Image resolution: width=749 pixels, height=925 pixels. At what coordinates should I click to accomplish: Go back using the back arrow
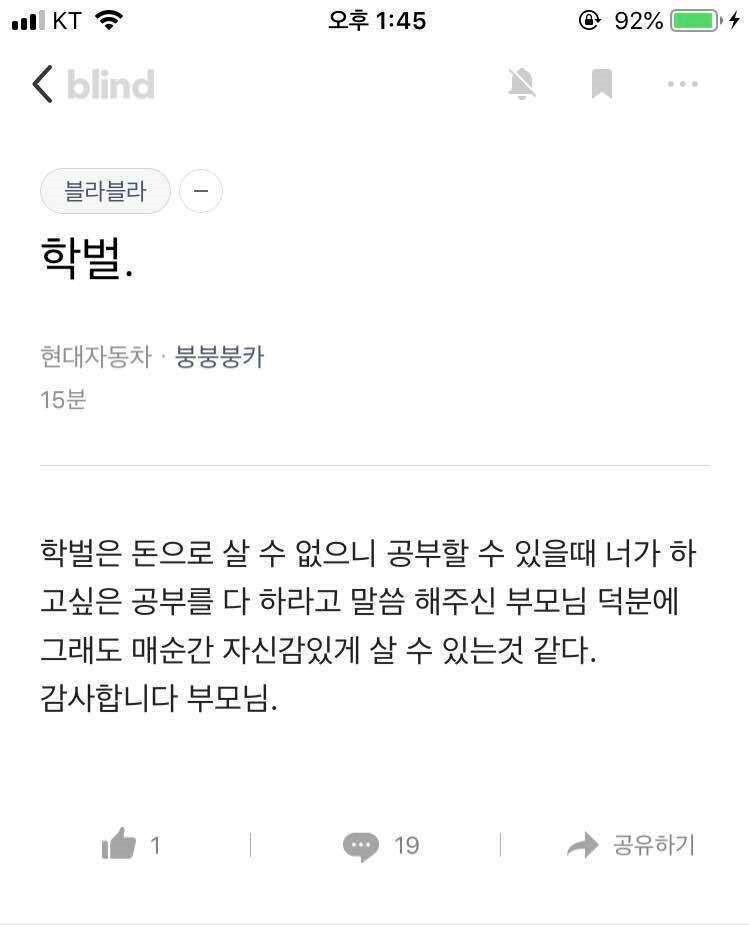(42, 84)
